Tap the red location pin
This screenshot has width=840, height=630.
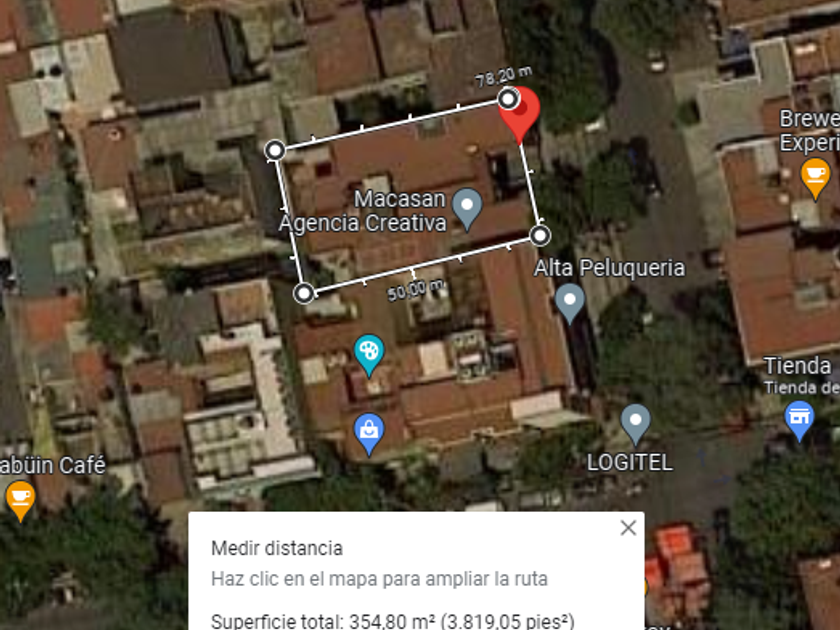[x=520, y=112]
